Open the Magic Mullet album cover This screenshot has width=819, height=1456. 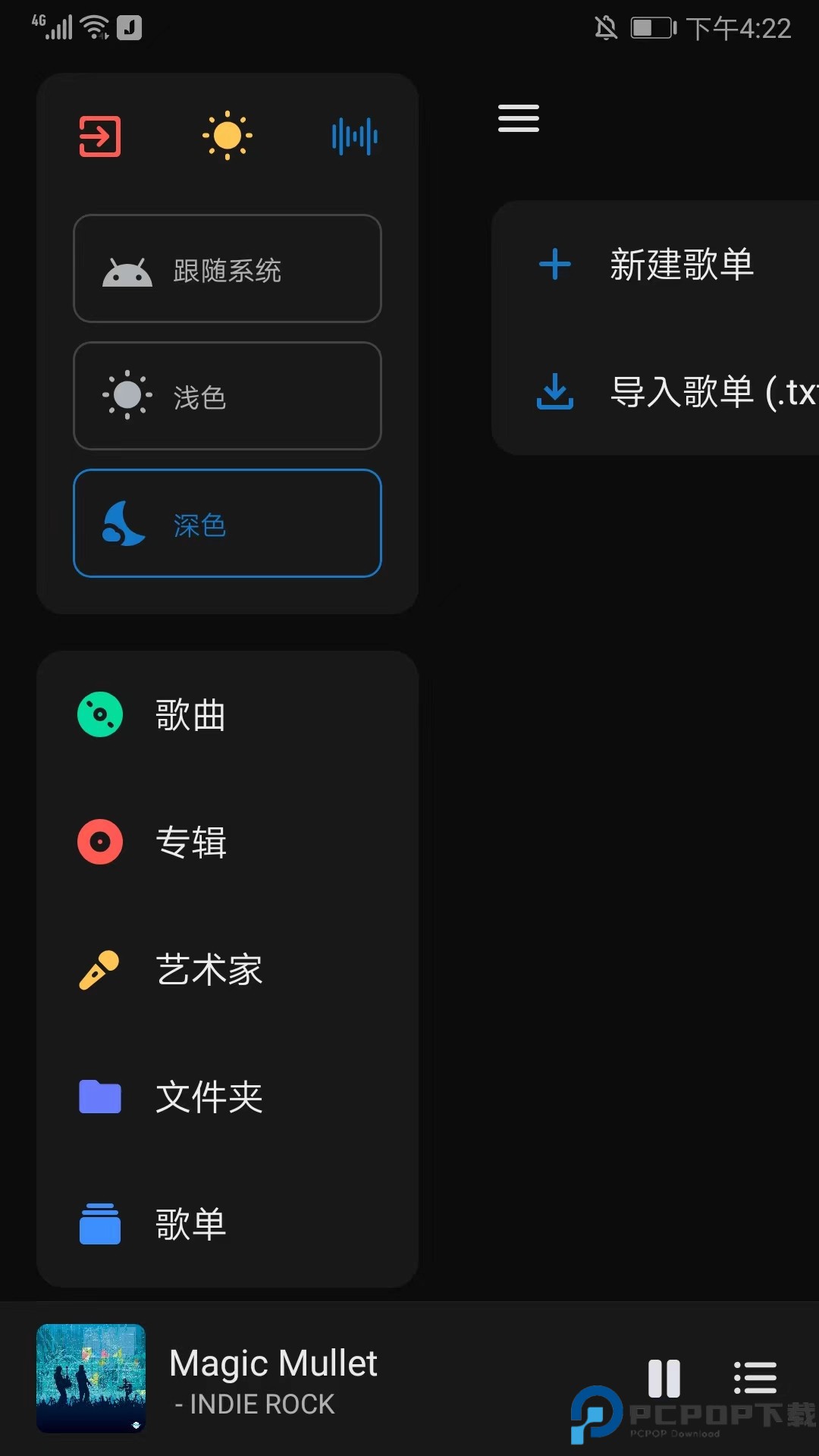(x=91, y=1378)
